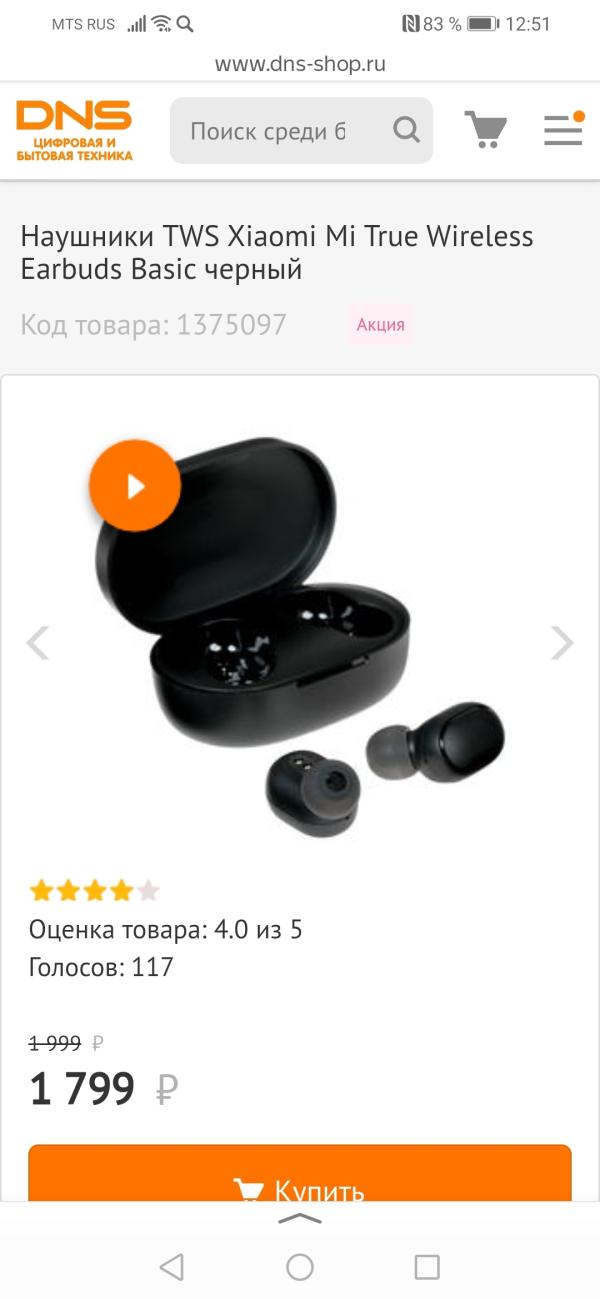This screenshot has width=600, height=1299.
Task: Open the star rating reviews
Action: 94,890
